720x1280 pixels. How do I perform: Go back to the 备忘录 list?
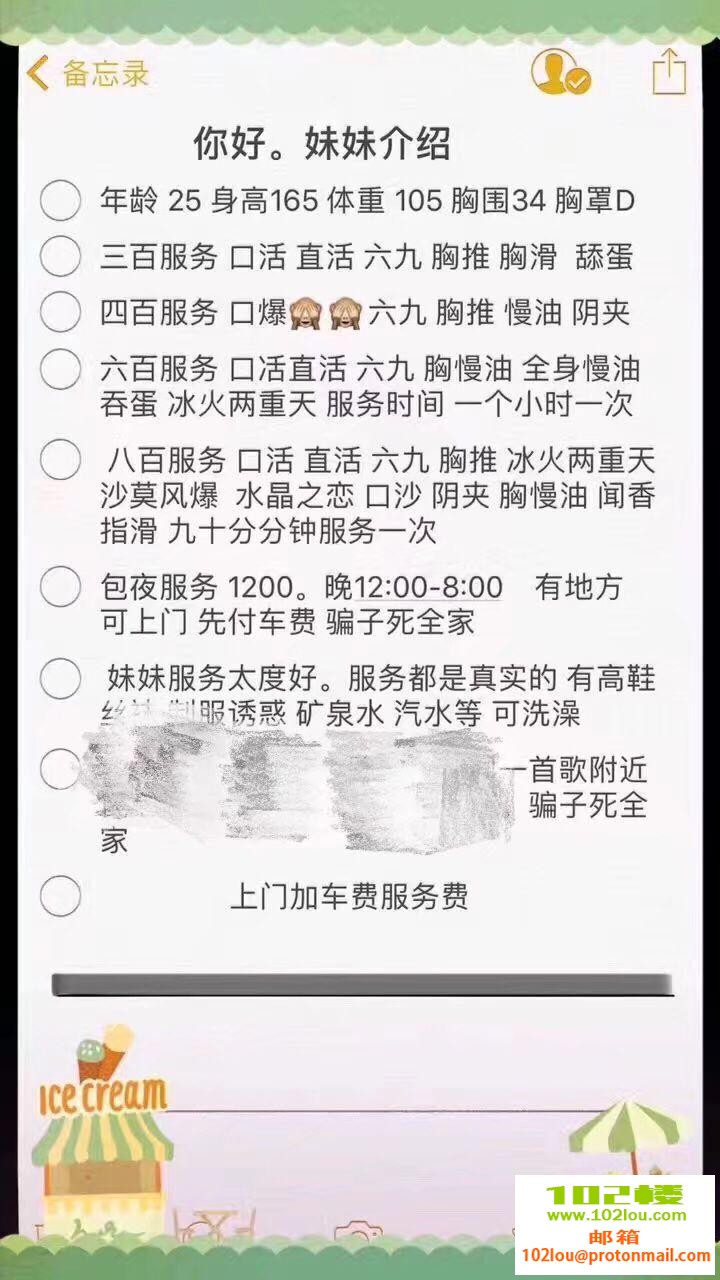coord(88,73)
